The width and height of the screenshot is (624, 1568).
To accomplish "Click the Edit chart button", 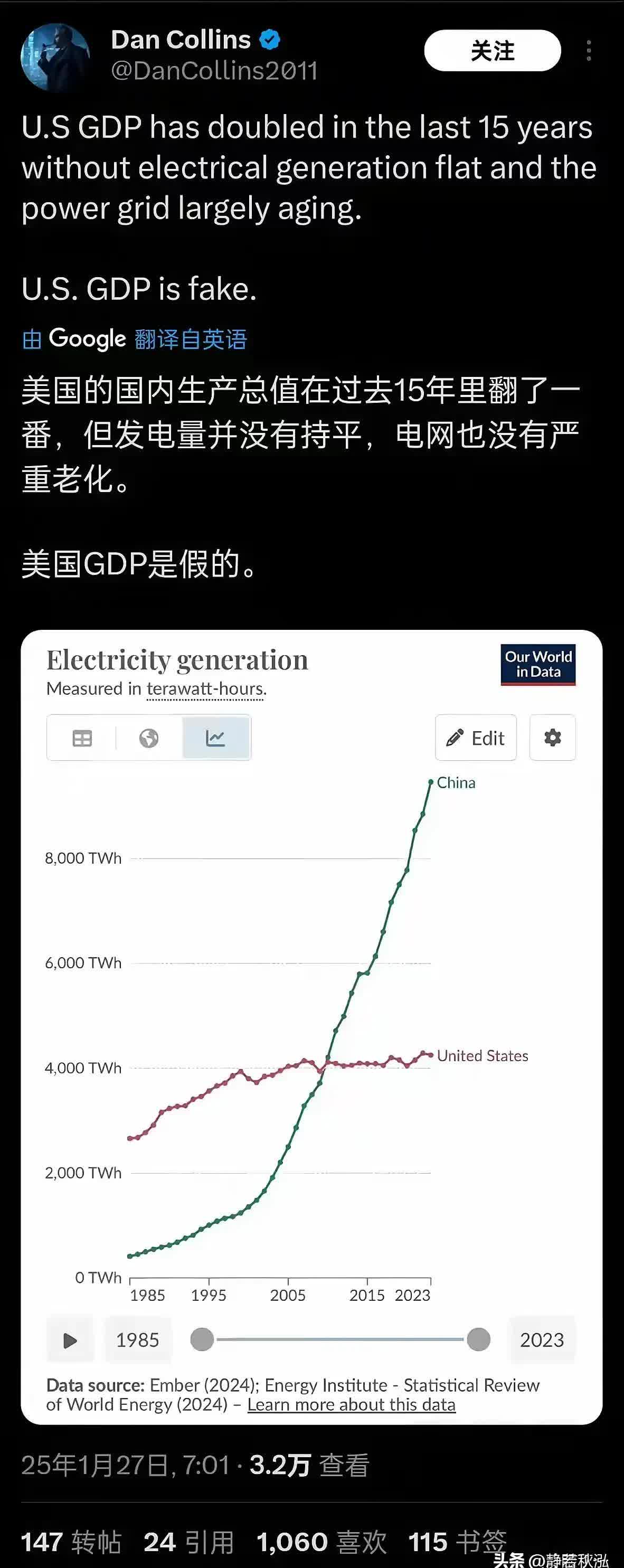I will pyautogui.click(x=476, y=738).
